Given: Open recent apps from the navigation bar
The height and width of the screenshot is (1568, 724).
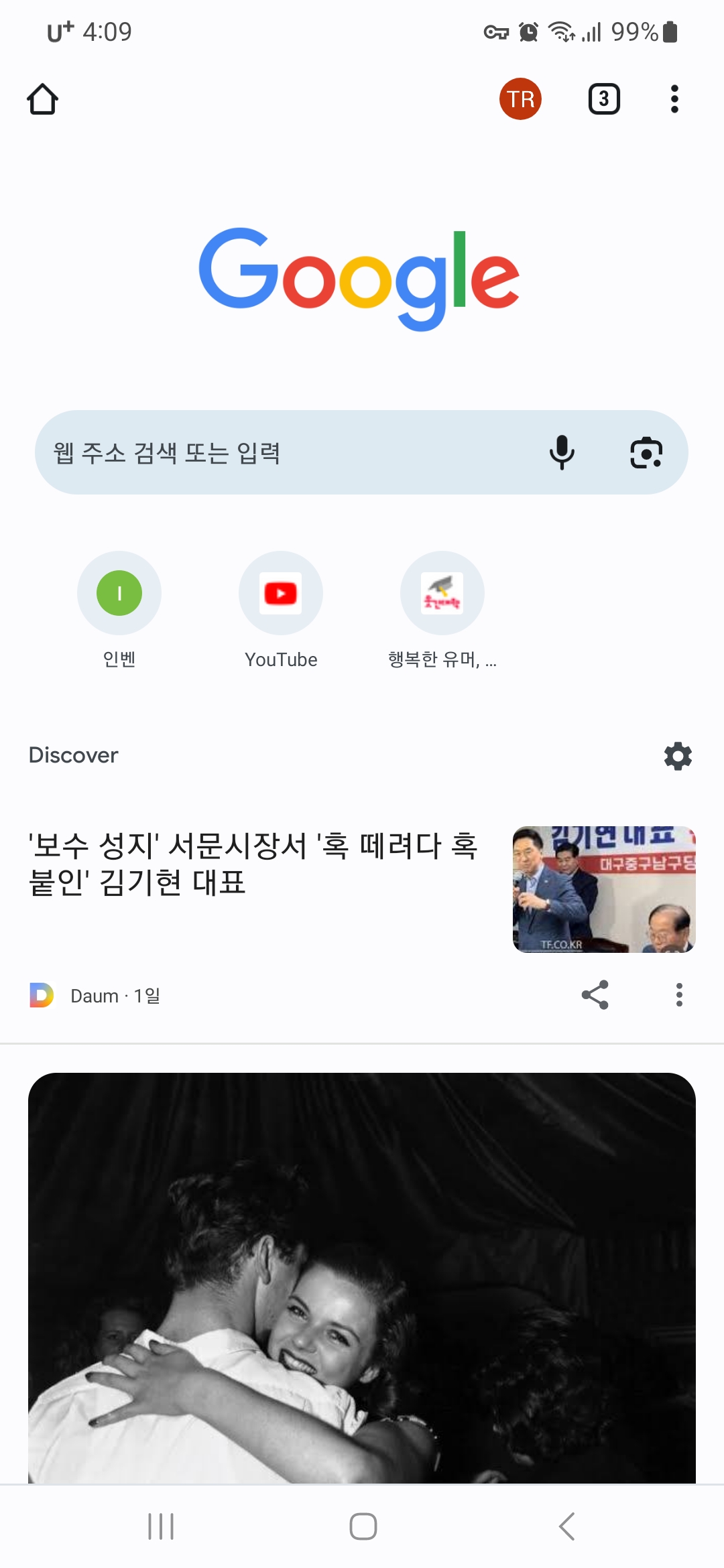Looking at the screenshot, I should [x=161, y=1526].
